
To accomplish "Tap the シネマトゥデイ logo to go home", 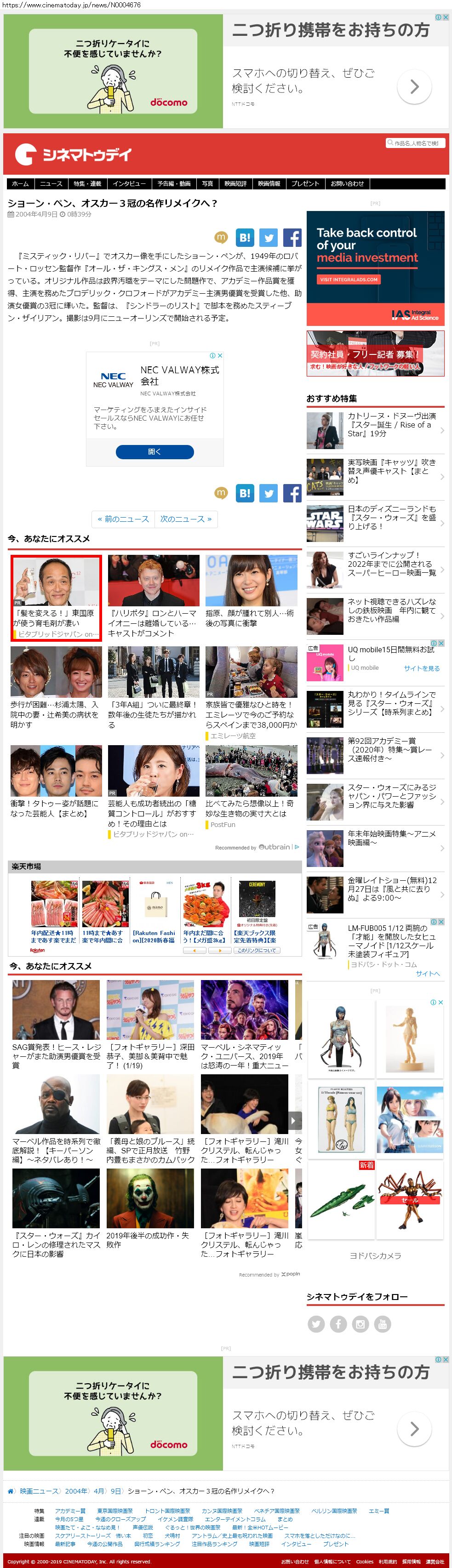I will [73, 154].
